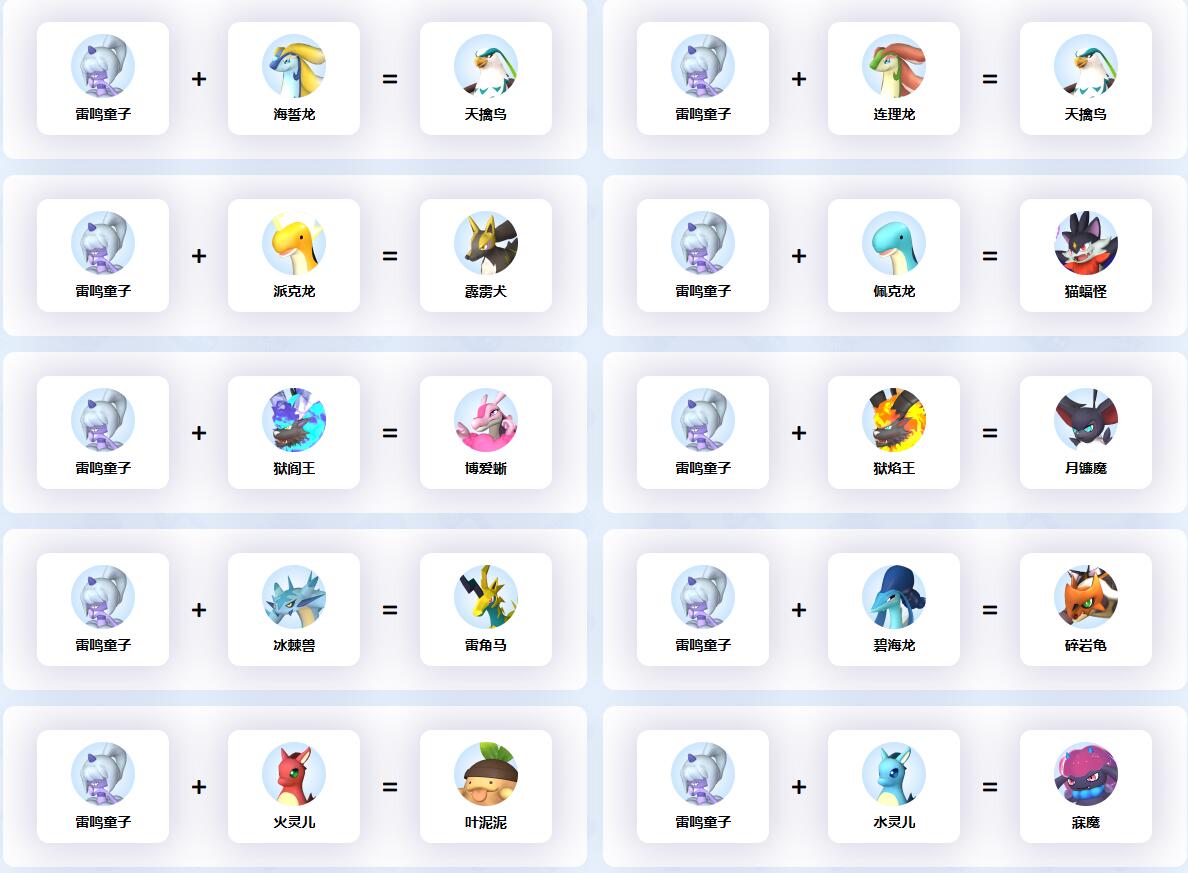View the 叶泥泥 result card
Image resolution: width=1188 pixels, height=873 pixels.
click(x=486, y=787)
